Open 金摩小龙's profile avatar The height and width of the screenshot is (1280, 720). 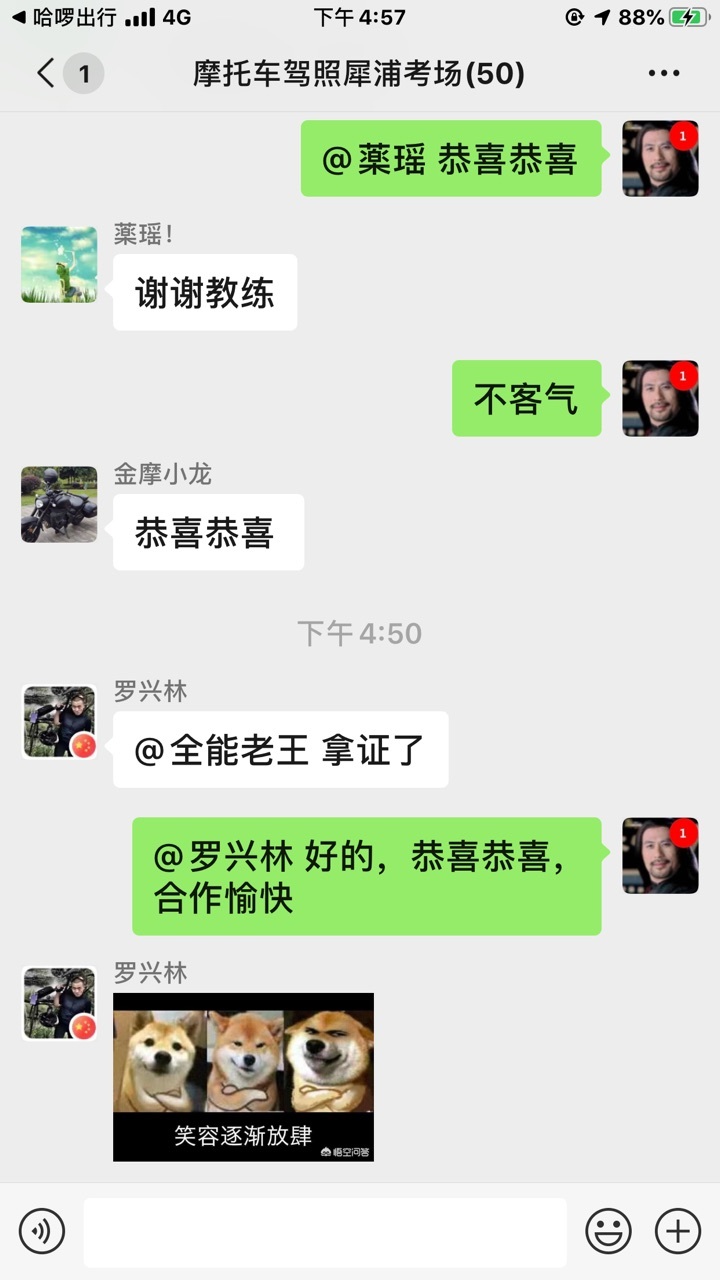coord(59,504)
